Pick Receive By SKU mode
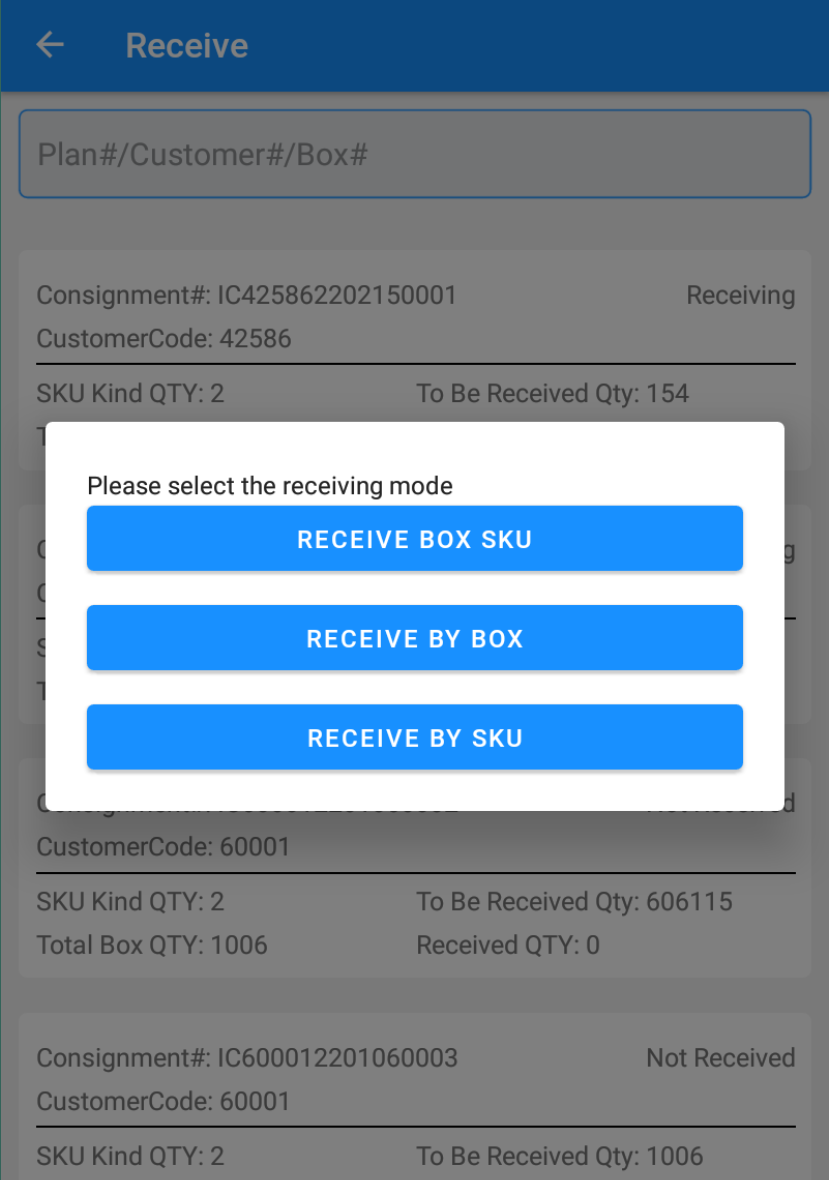829x1180 pixels. pyautogui.click(x=414, y=738)
